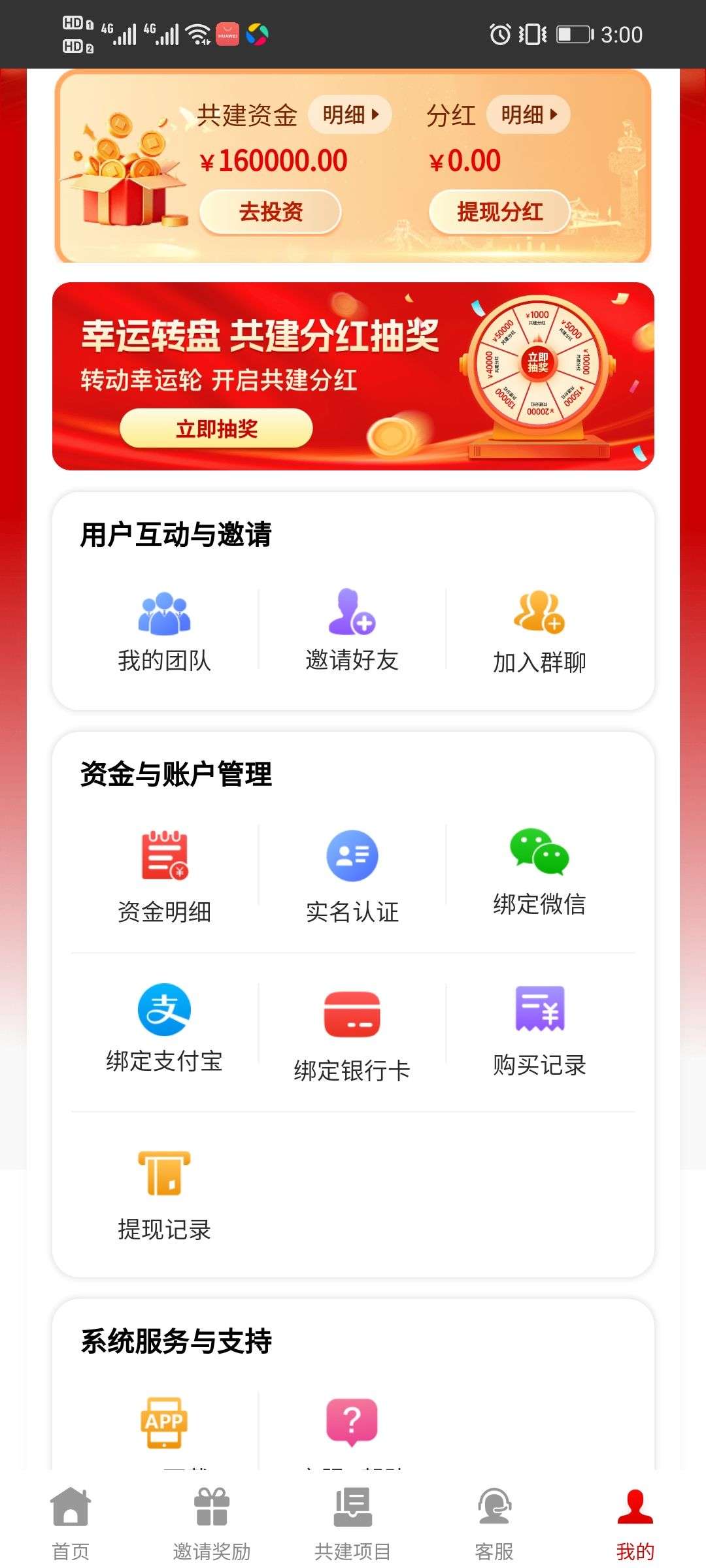Screen dimensions: 706x1568
Task: Expand 分红 明细 detail arrow
Action: (x=528, y=114)
